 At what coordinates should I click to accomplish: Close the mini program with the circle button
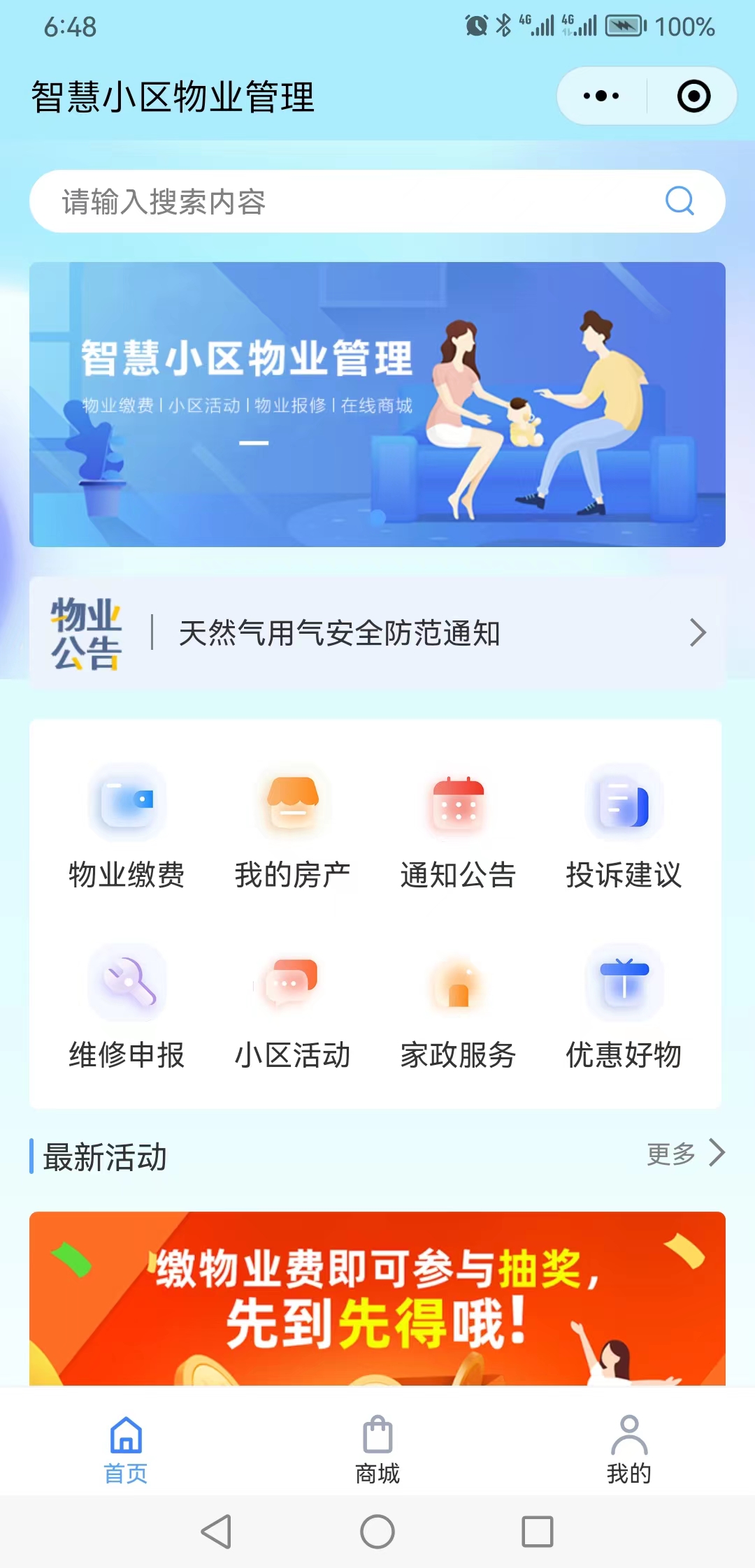click(693, 96)
